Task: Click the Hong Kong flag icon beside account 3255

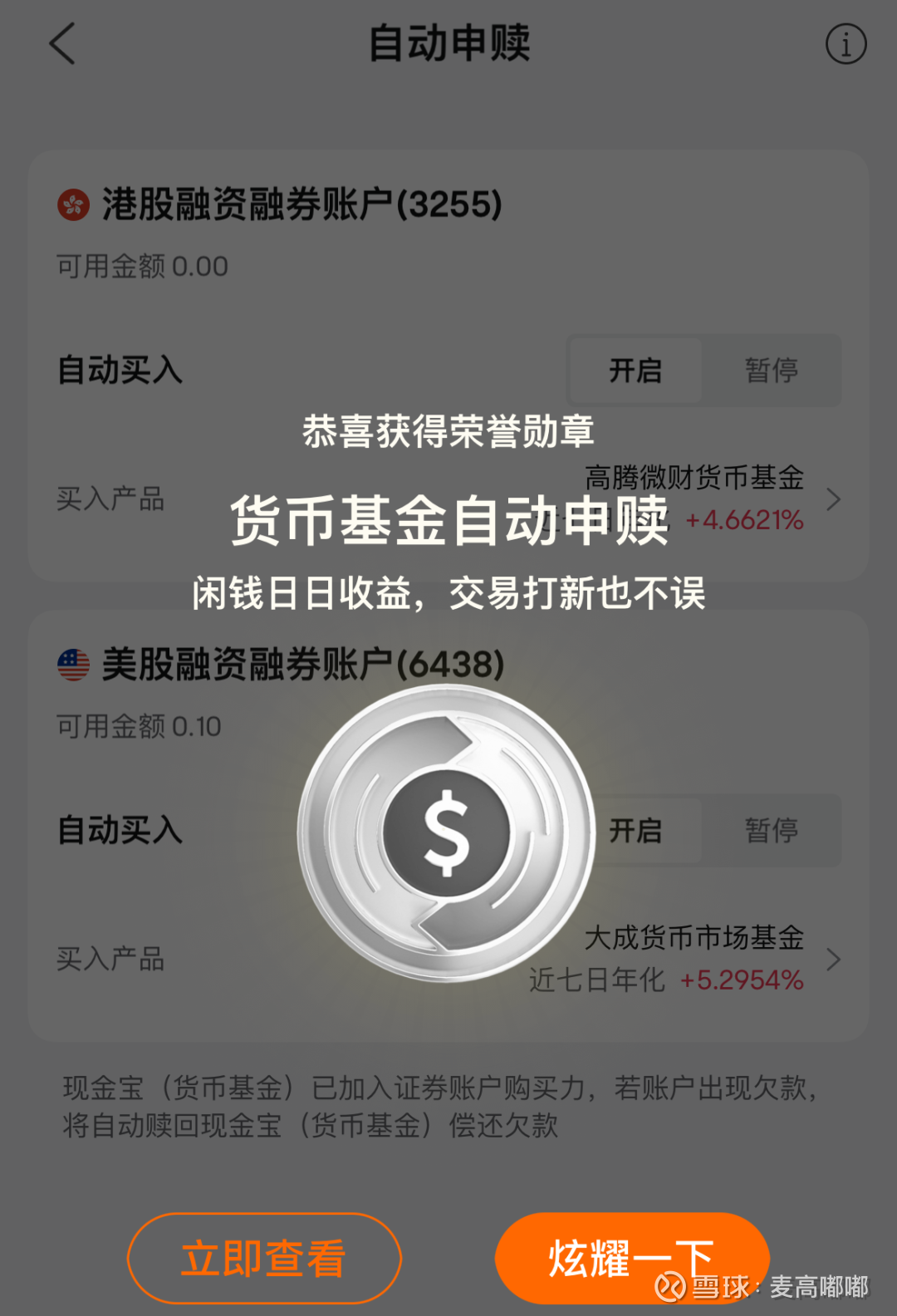Action: [73, 202]
